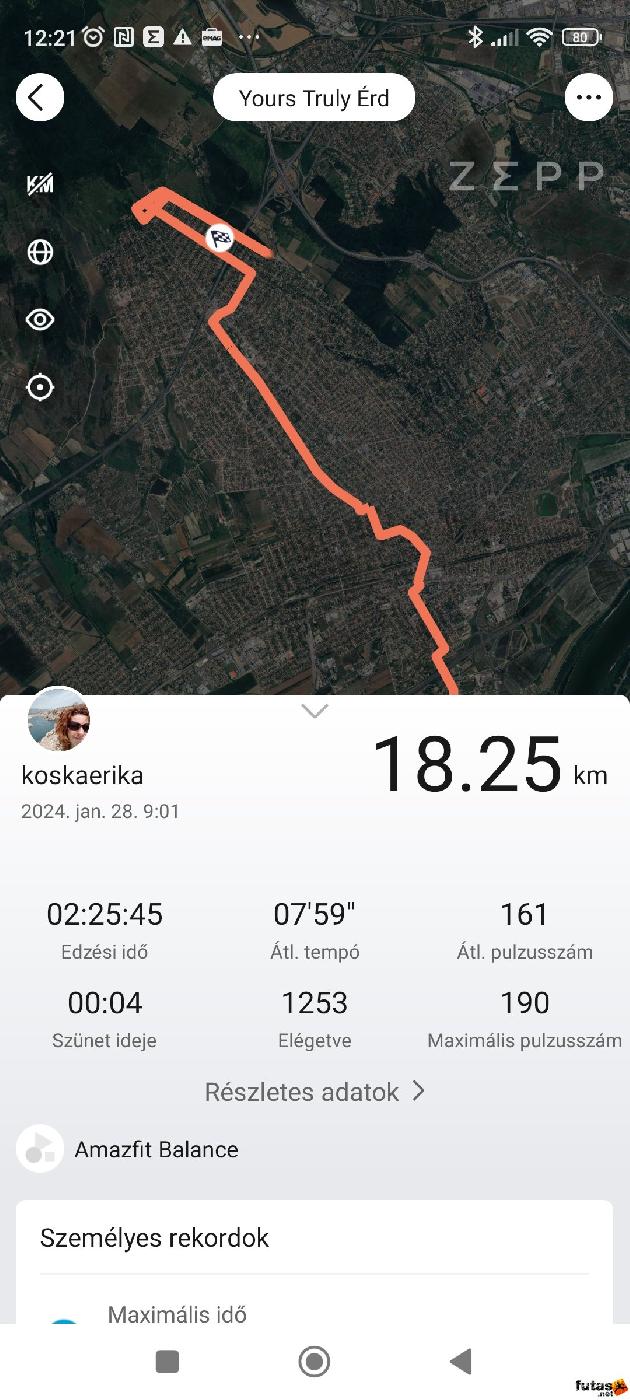The image size is (630, 1400).
Task: Recenter the map with the target icon
Action: [x=40, y=387]
